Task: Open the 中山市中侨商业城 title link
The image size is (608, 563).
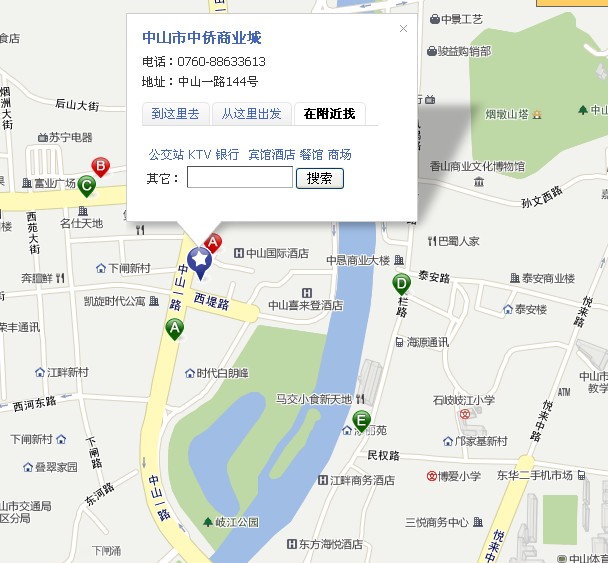Action: (201, 38)
